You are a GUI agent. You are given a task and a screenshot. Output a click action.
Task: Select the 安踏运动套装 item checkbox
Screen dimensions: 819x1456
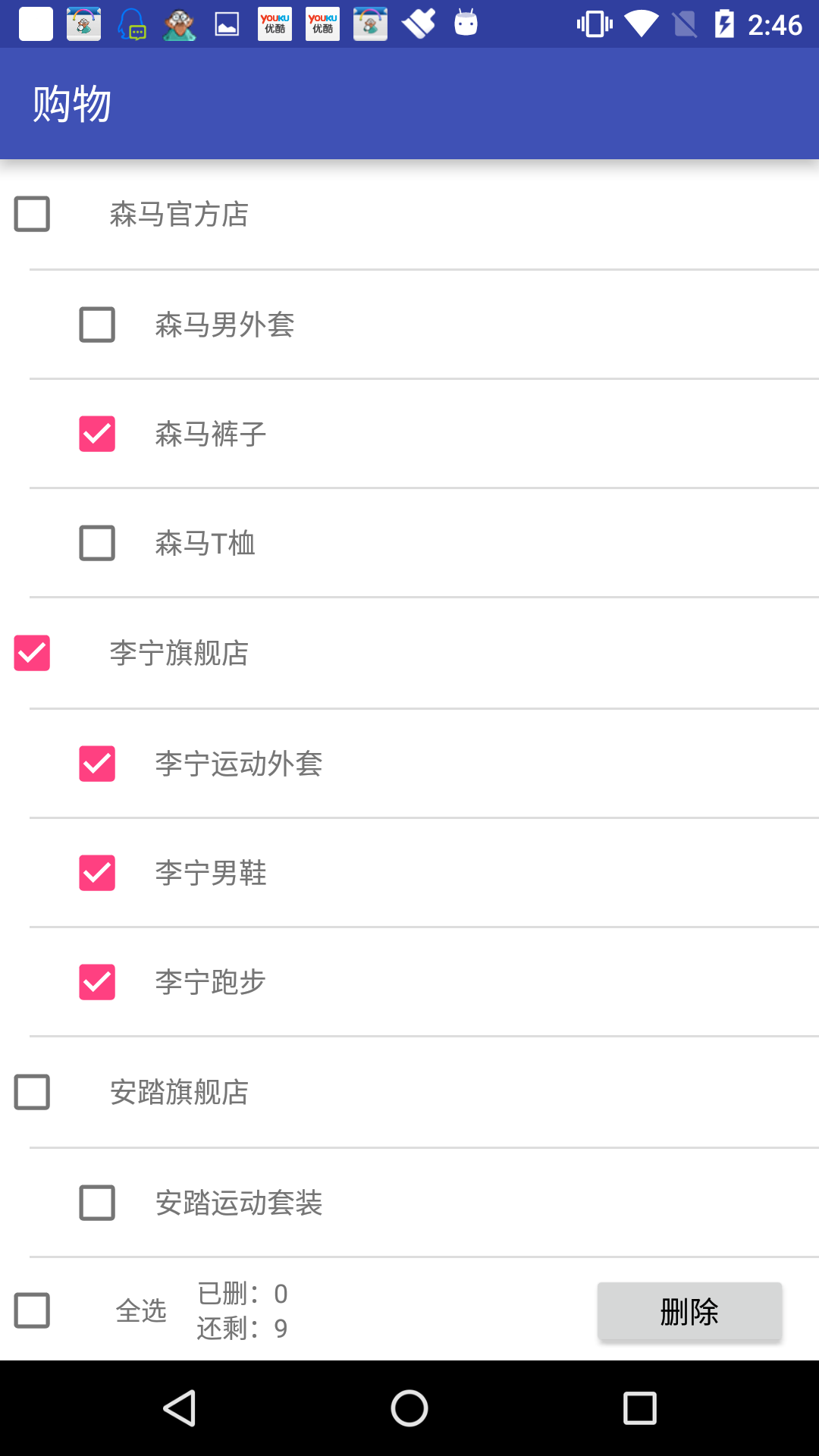(97, 1203)
